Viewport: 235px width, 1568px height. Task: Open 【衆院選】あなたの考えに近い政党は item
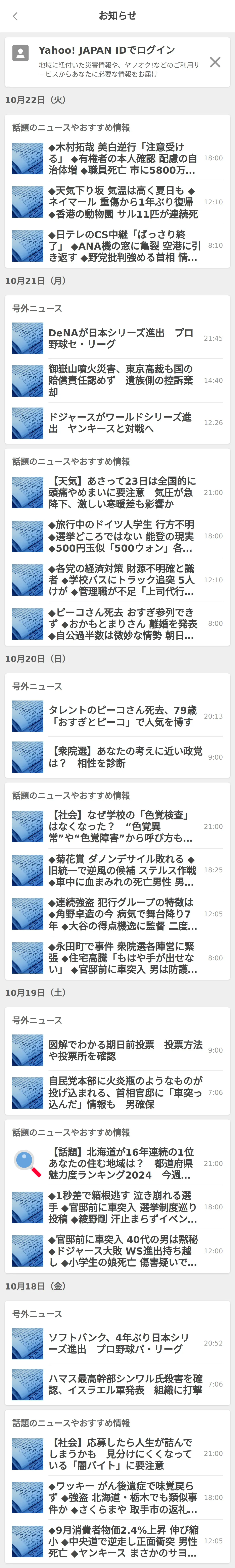tap(122, 757)
